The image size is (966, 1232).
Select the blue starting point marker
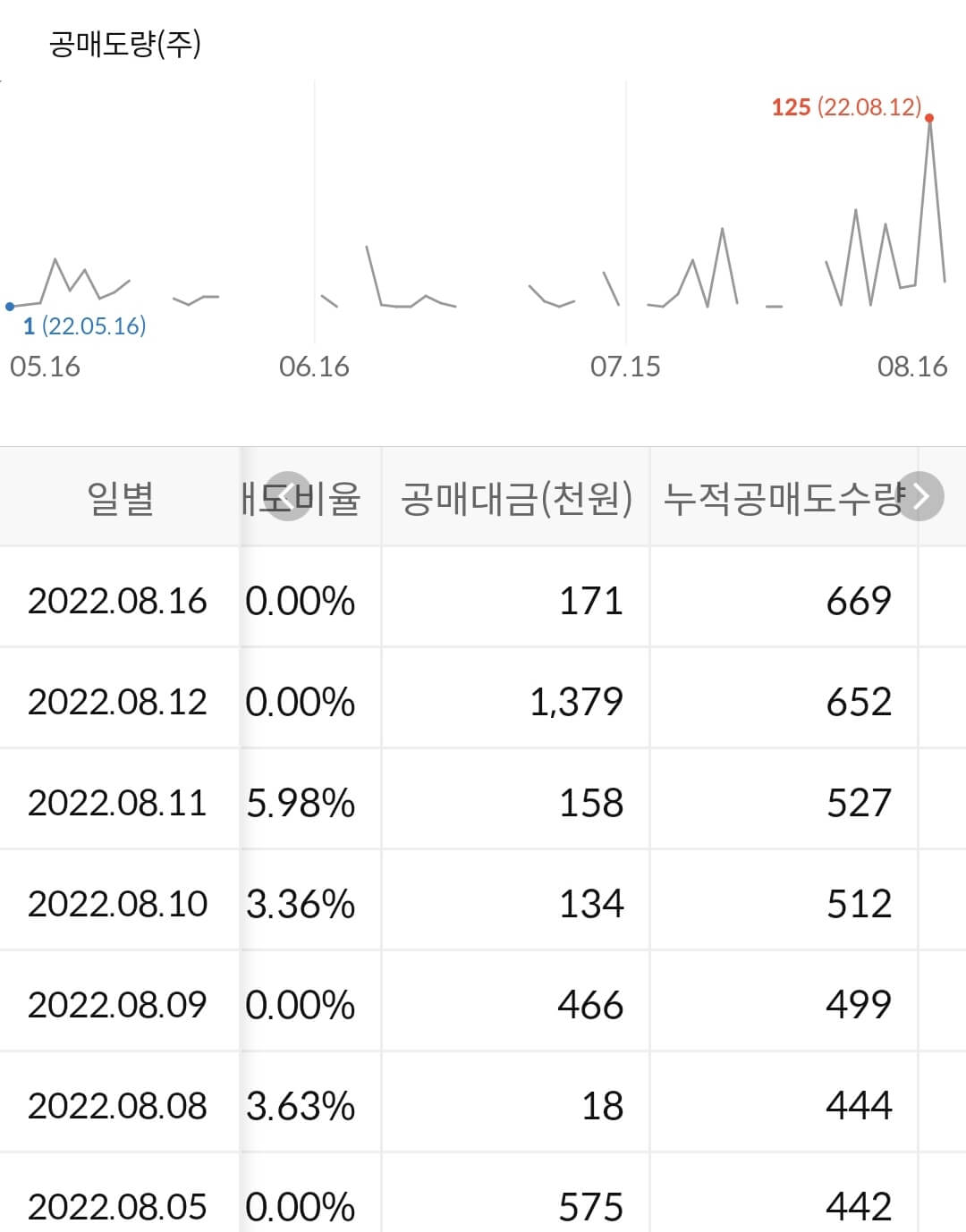click(8, 305)
